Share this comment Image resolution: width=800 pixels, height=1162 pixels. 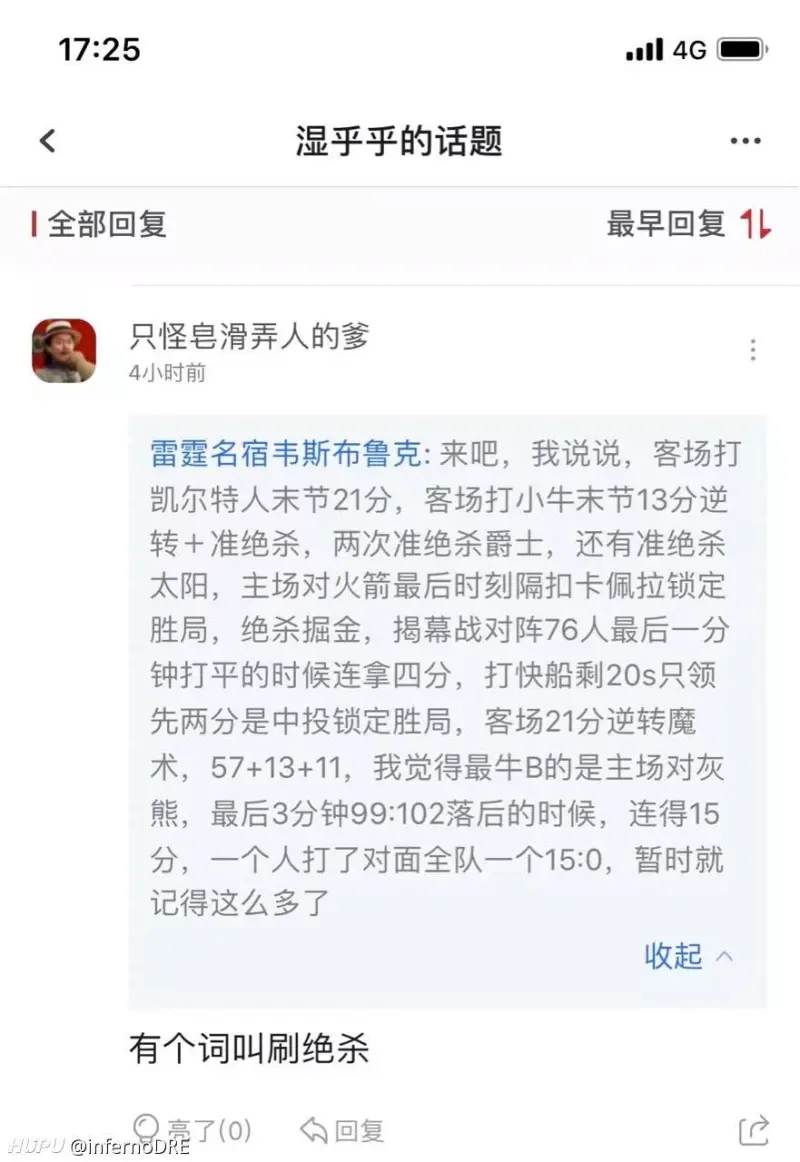[753, 1130]
